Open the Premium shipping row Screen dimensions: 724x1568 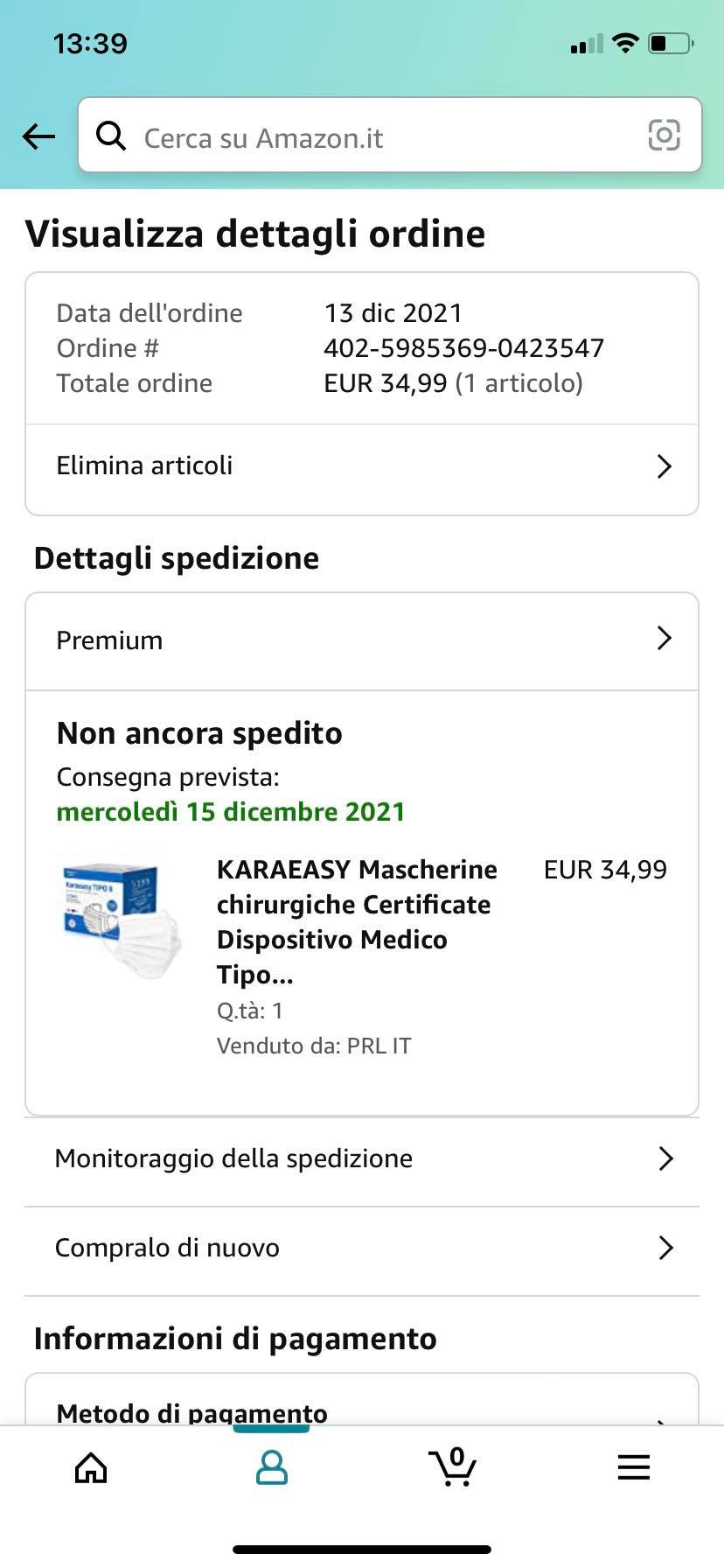362,640
